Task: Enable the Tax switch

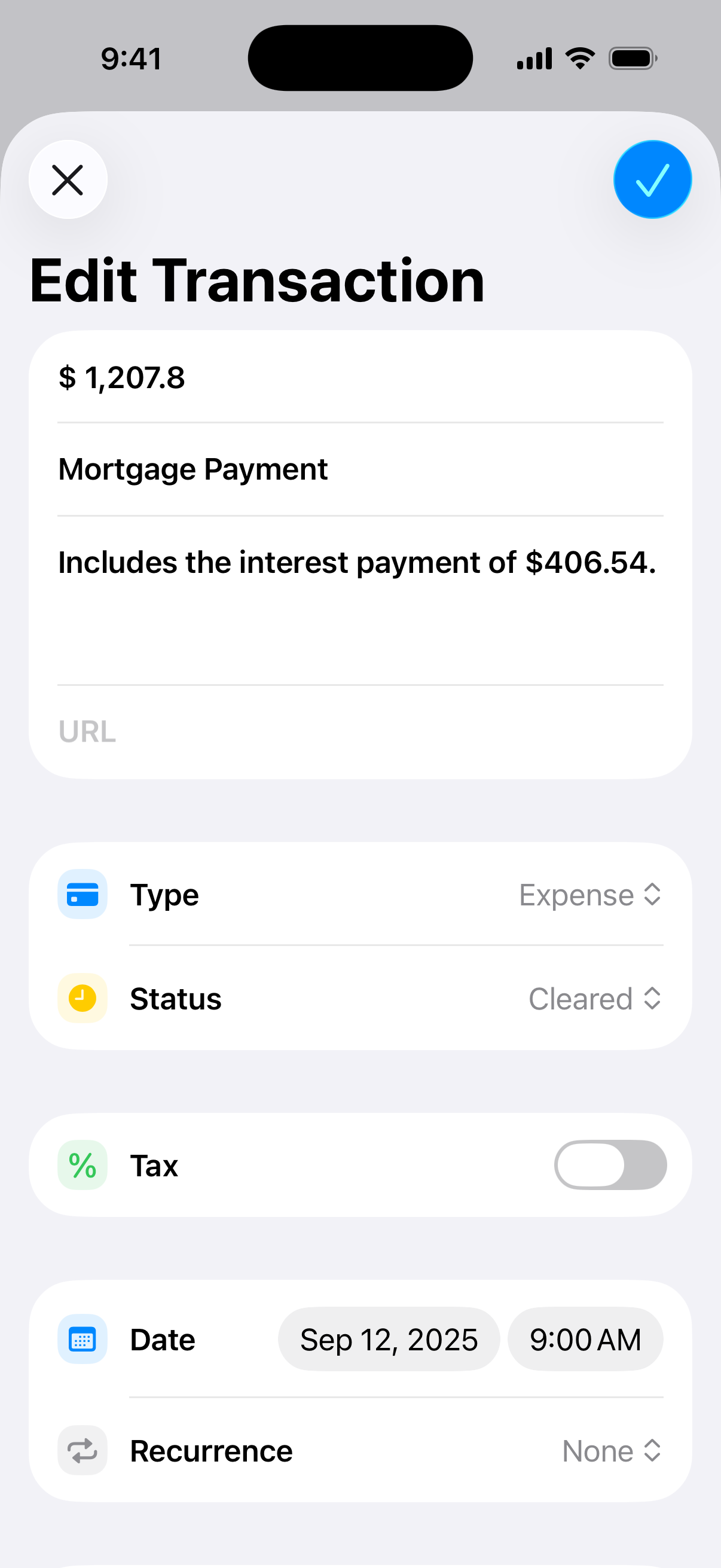Action: 610,1165
